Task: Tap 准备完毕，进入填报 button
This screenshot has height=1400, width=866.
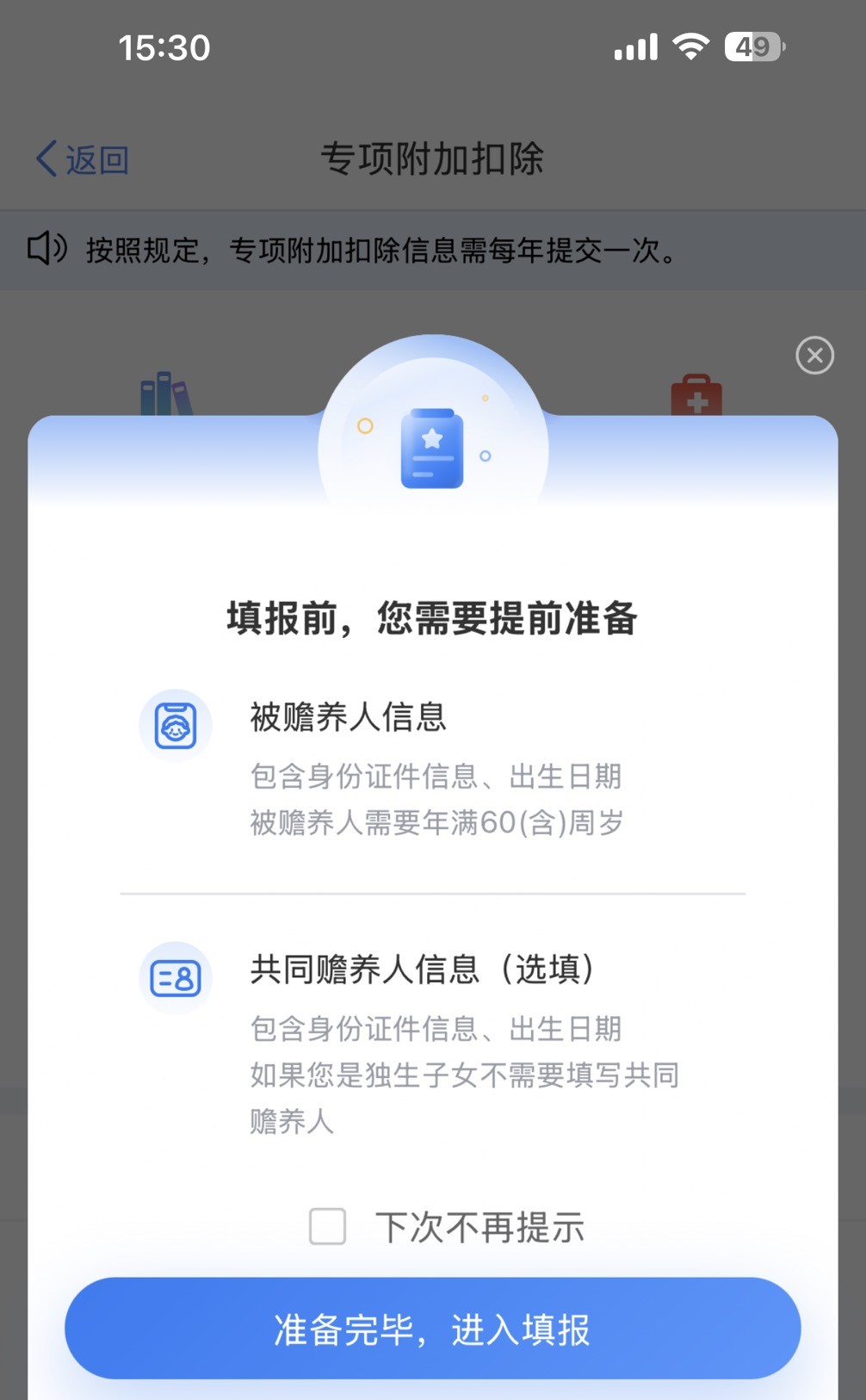Action: pyautogui.click(x=432, y=1329)
